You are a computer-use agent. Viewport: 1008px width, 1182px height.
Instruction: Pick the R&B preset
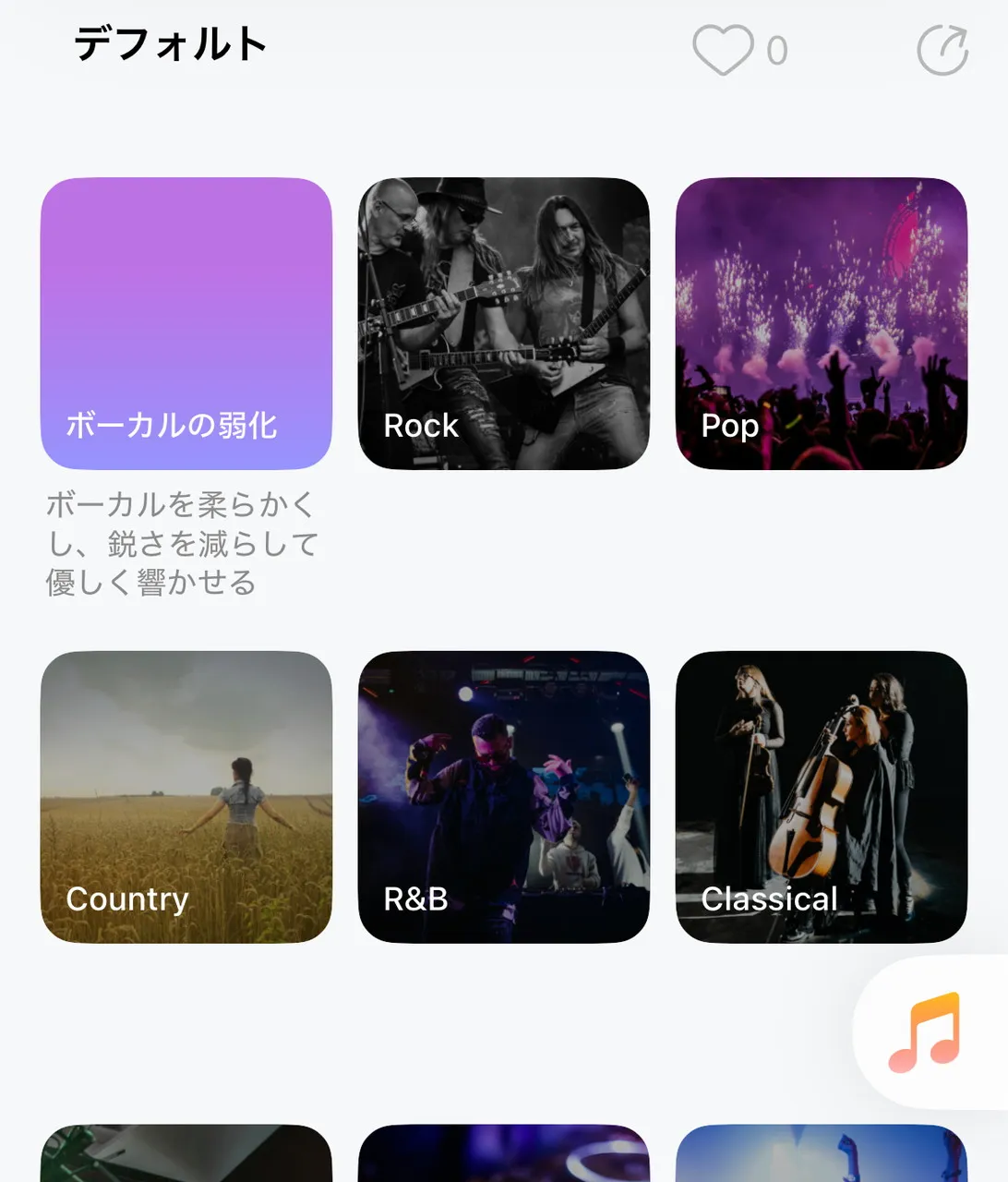click(x=504, y=797)
